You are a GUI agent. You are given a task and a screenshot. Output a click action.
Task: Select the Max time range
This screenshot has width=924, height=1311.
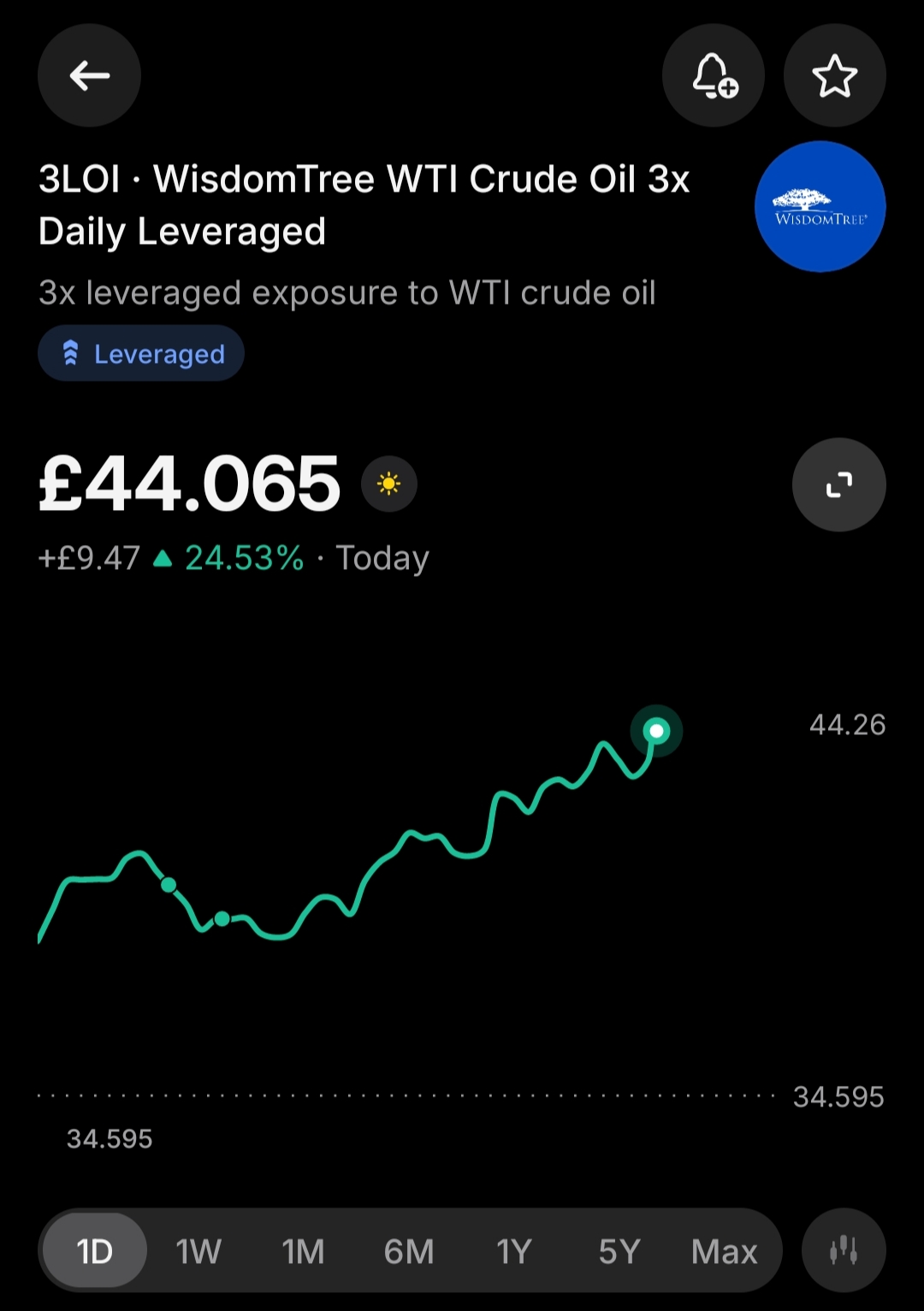724,1252
